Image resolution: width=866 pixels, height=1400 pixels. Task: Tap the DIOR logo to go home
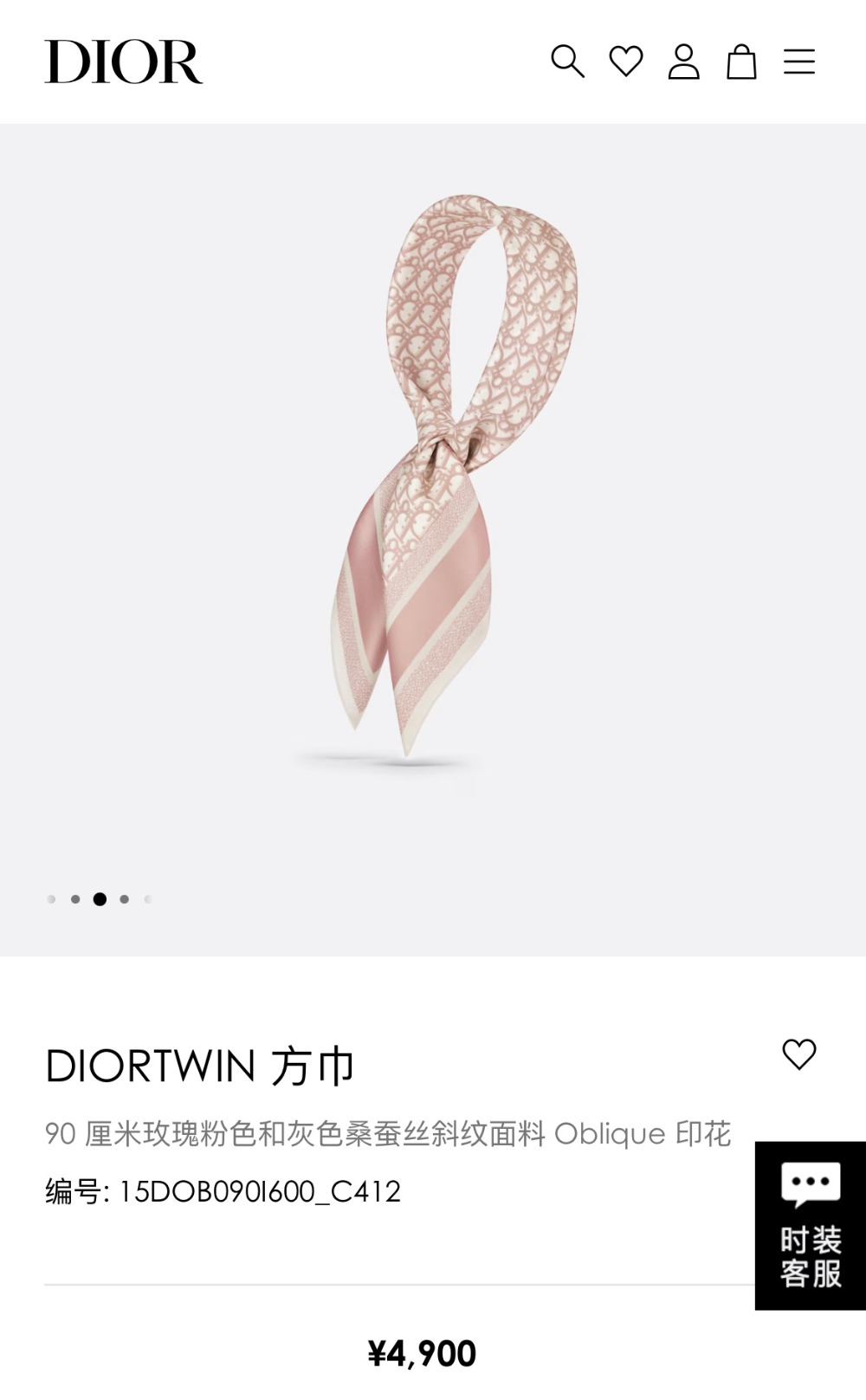point(124,62)
